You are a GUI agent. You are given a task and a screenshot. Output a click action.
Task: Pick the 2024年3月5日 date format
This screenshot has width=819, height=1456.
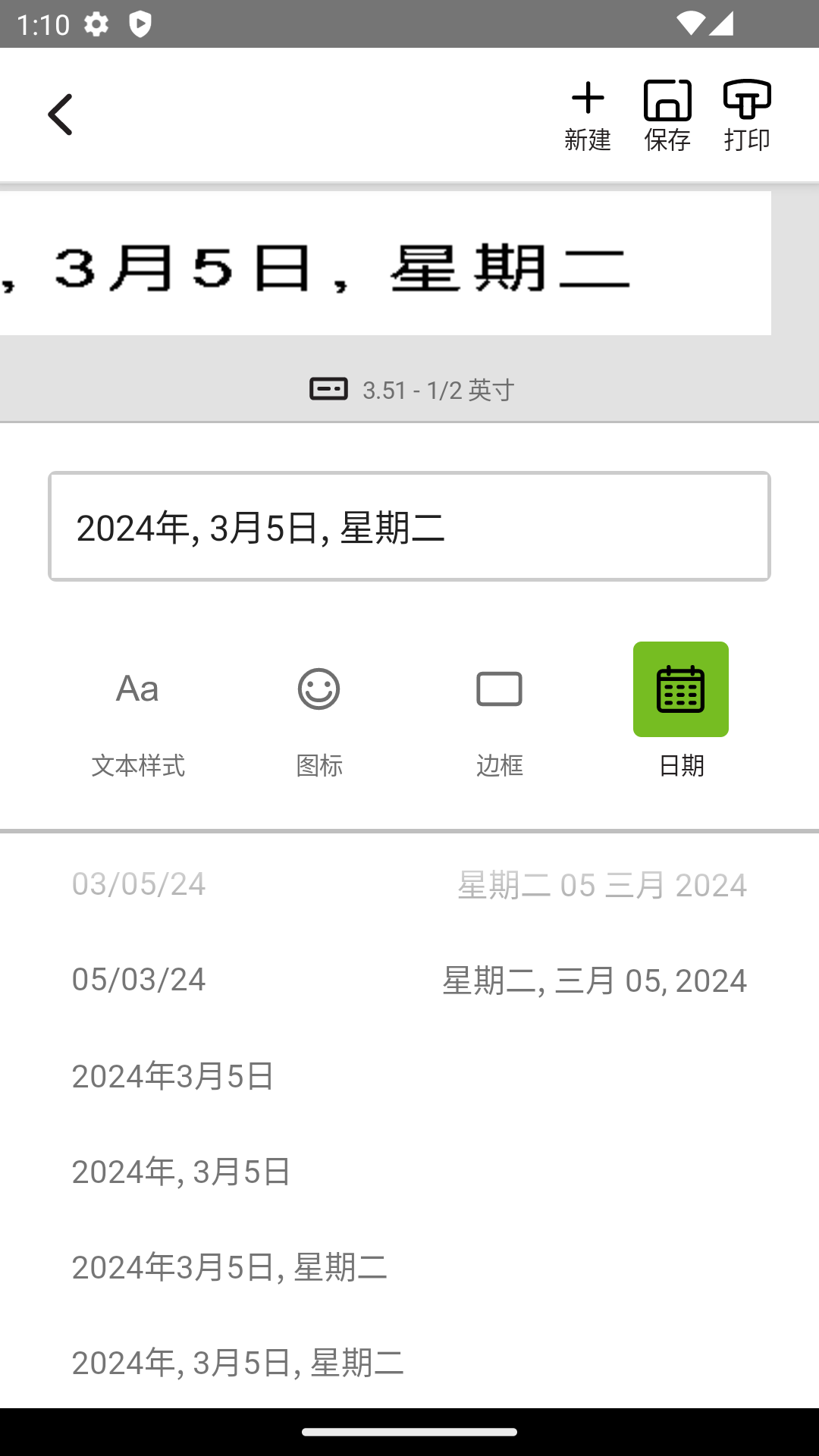coord(172,1075)
